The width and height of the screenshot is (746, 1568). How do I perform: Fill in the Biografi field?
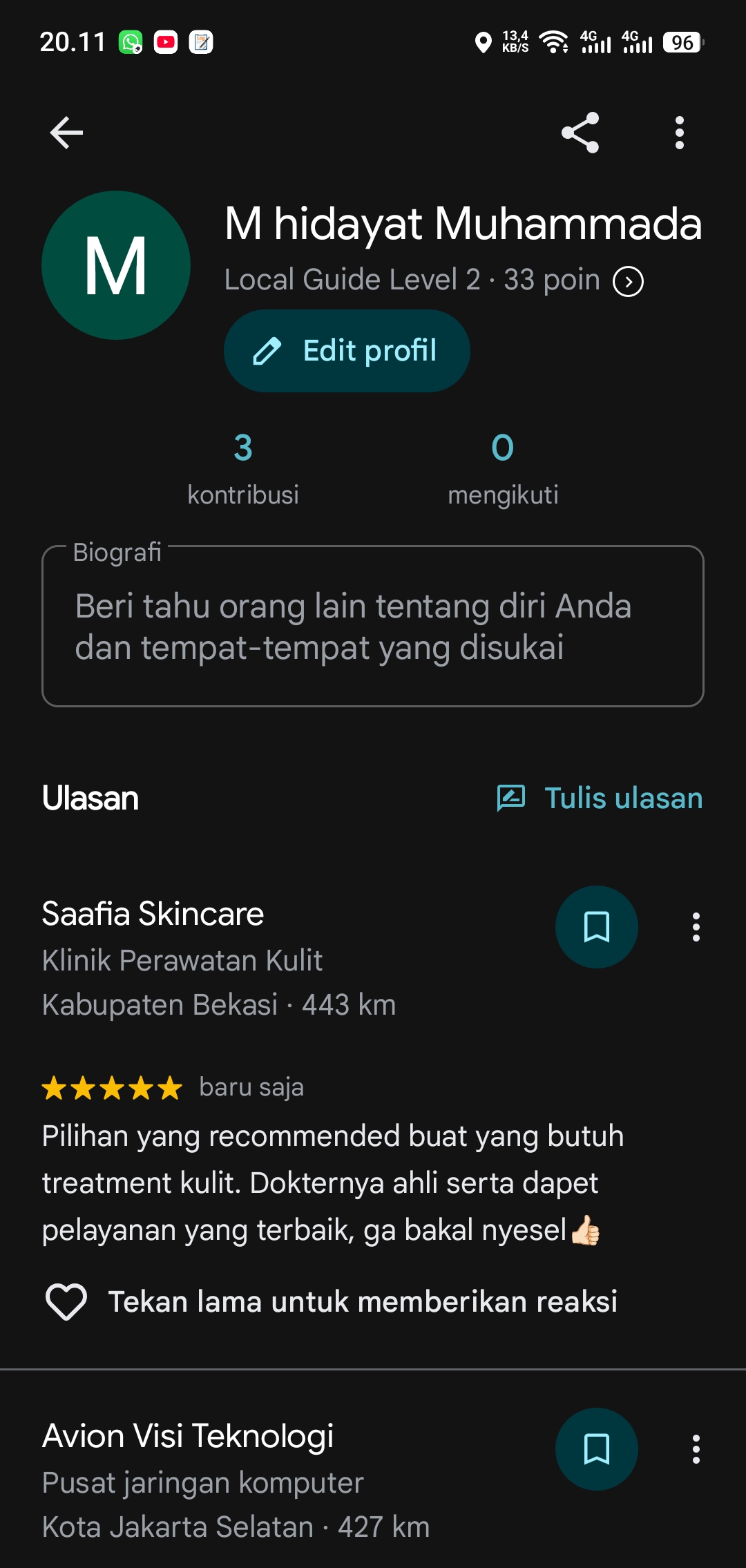pyautogui.click(x=373, y=626)
